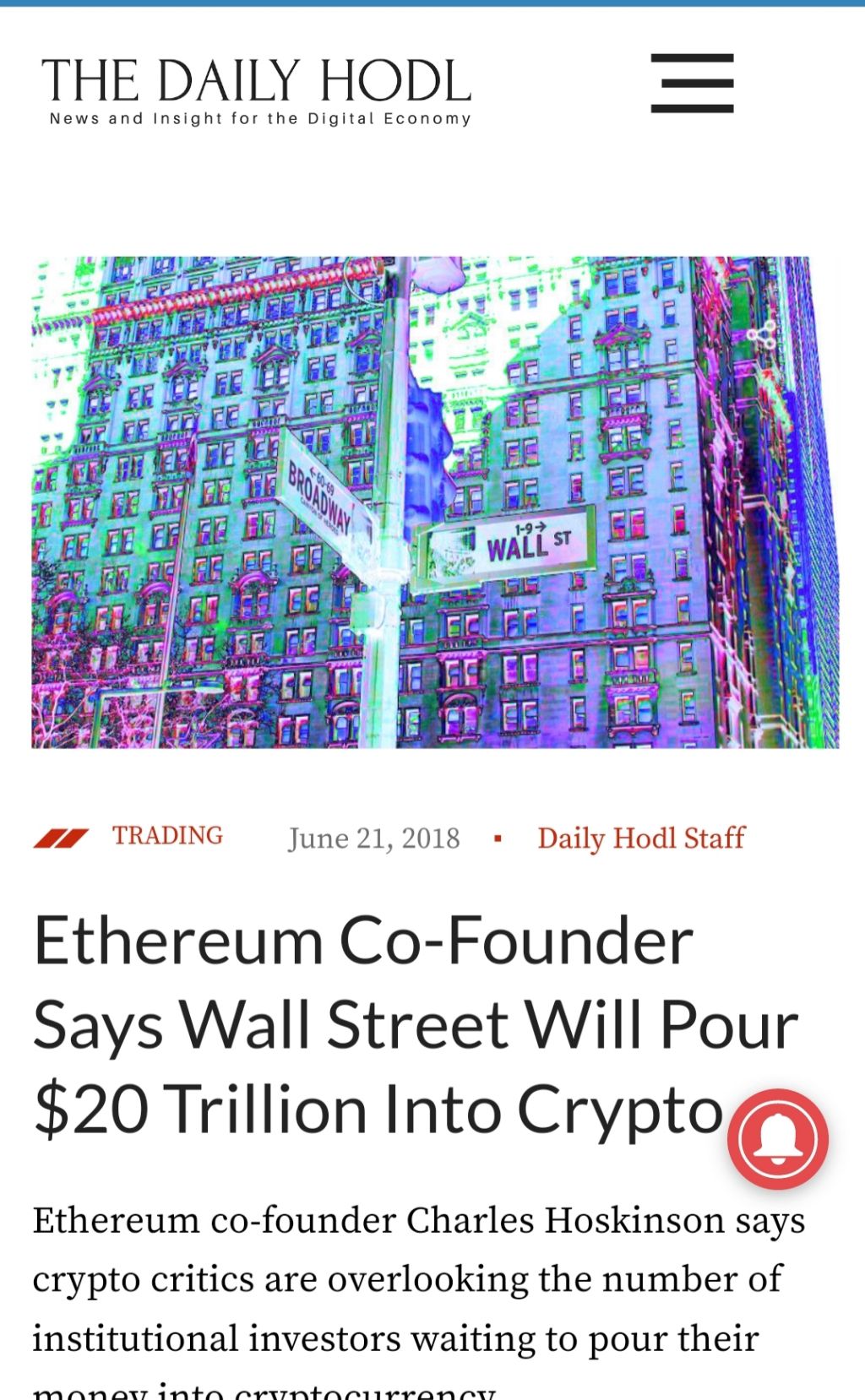
Task: Open the Trading category
Action: [167, 836]
